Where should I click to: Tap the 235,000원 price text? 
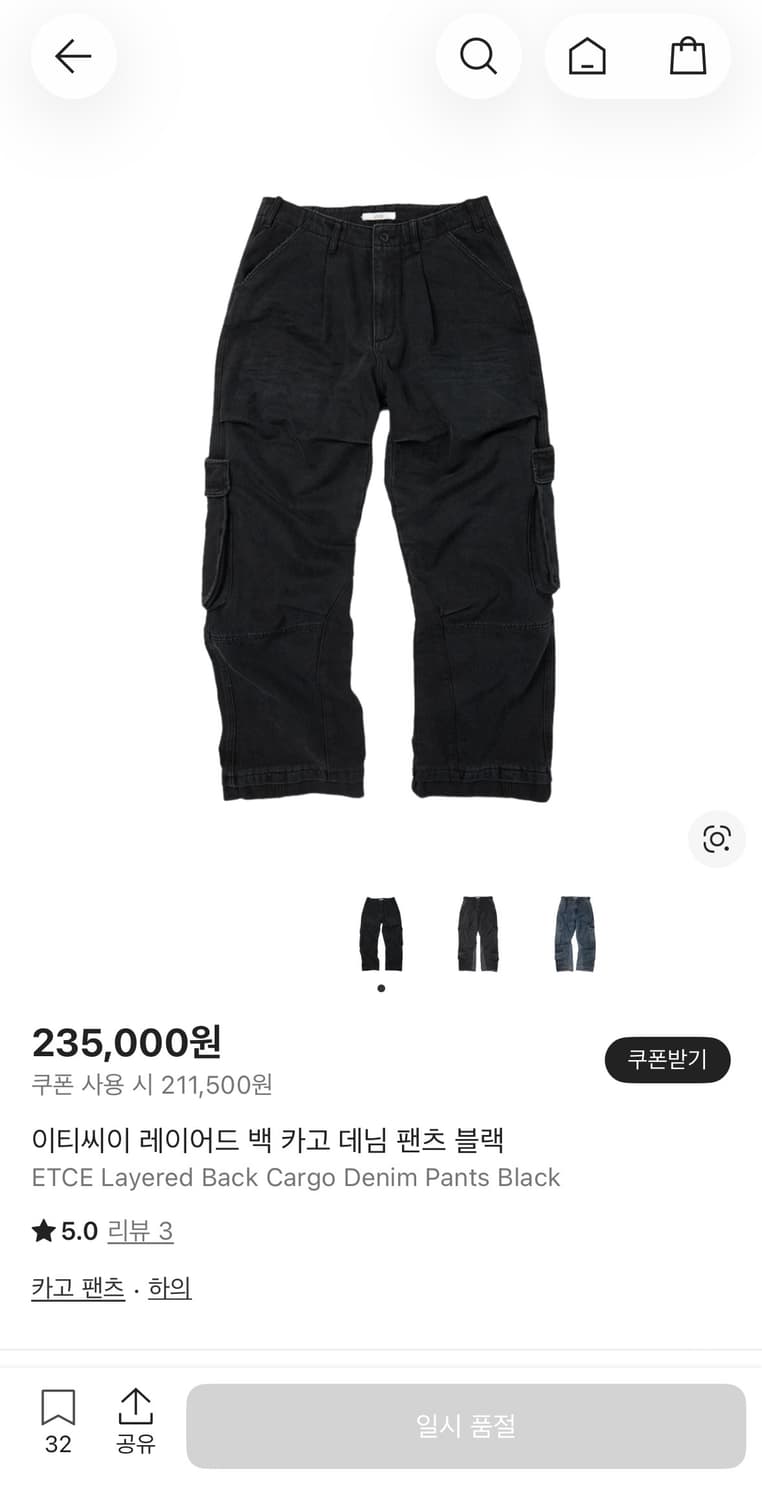point(128,1042)
